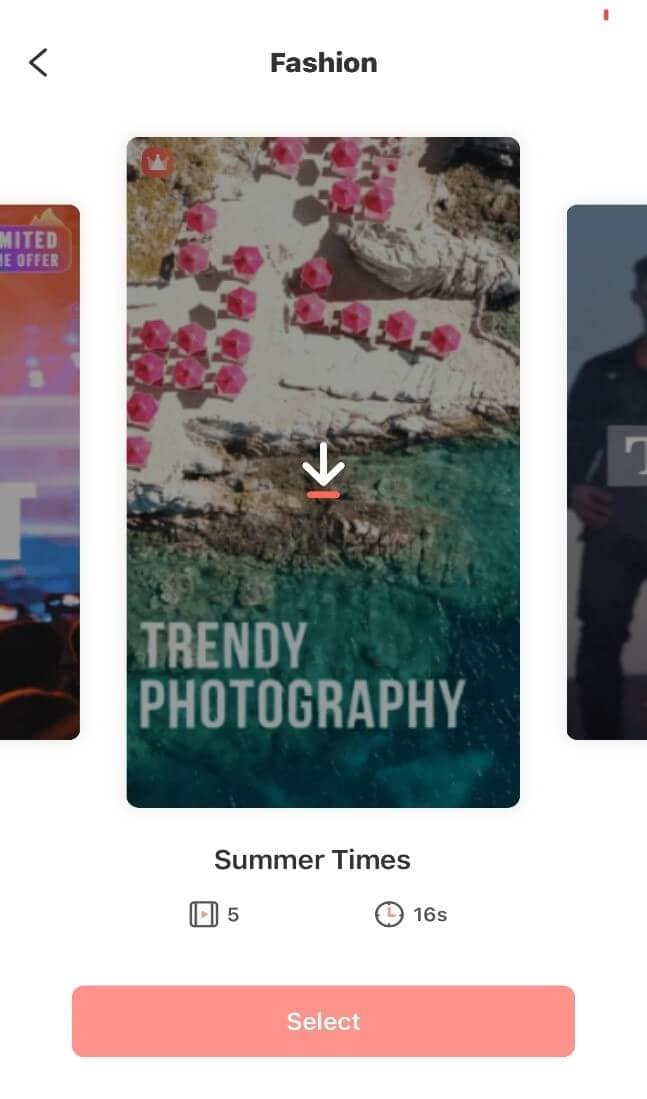Go back from the Fashion screen
The width and height of the screenshot is (647, 1099).
pyautogui.click(x=38, y=62)
